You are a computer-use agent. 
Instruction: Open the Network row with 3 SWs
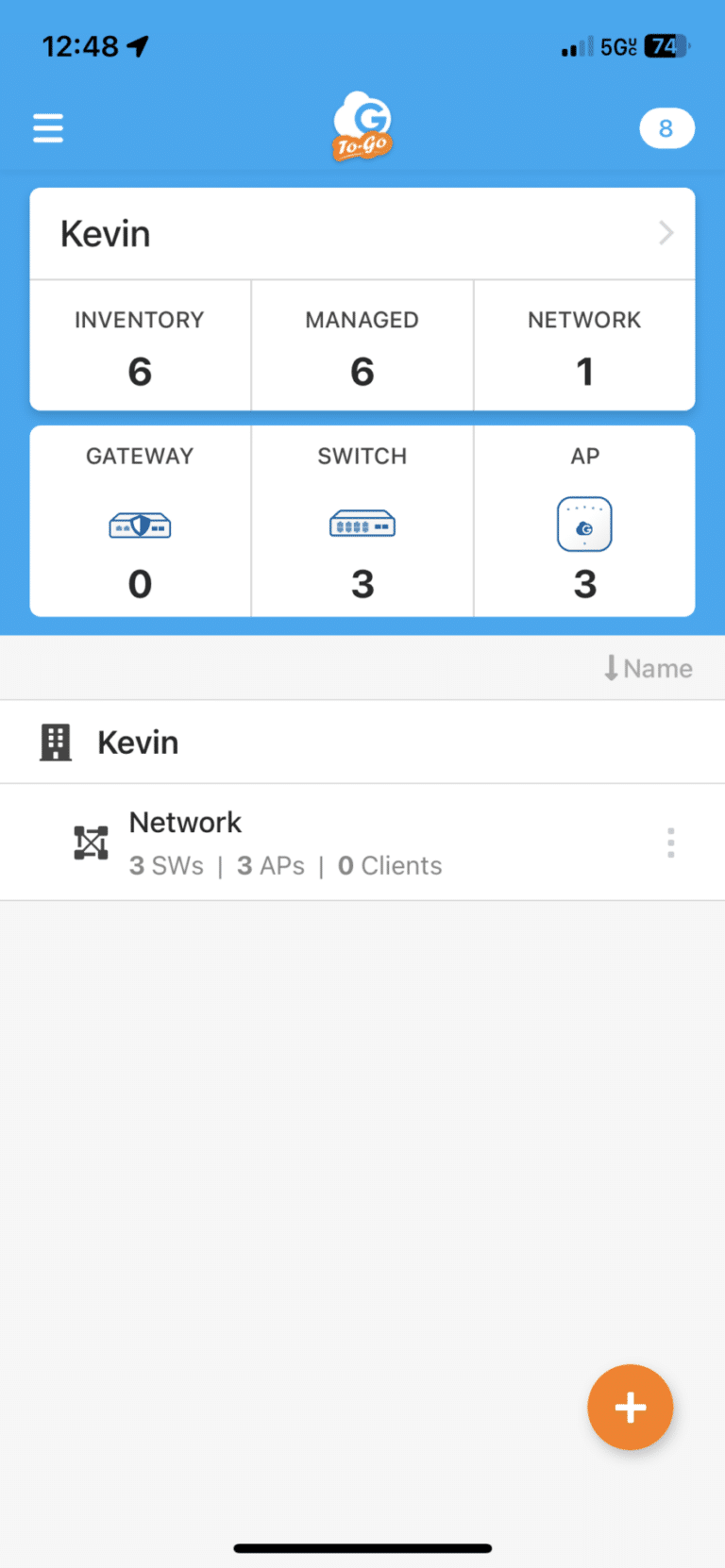[x=362, y=842]
